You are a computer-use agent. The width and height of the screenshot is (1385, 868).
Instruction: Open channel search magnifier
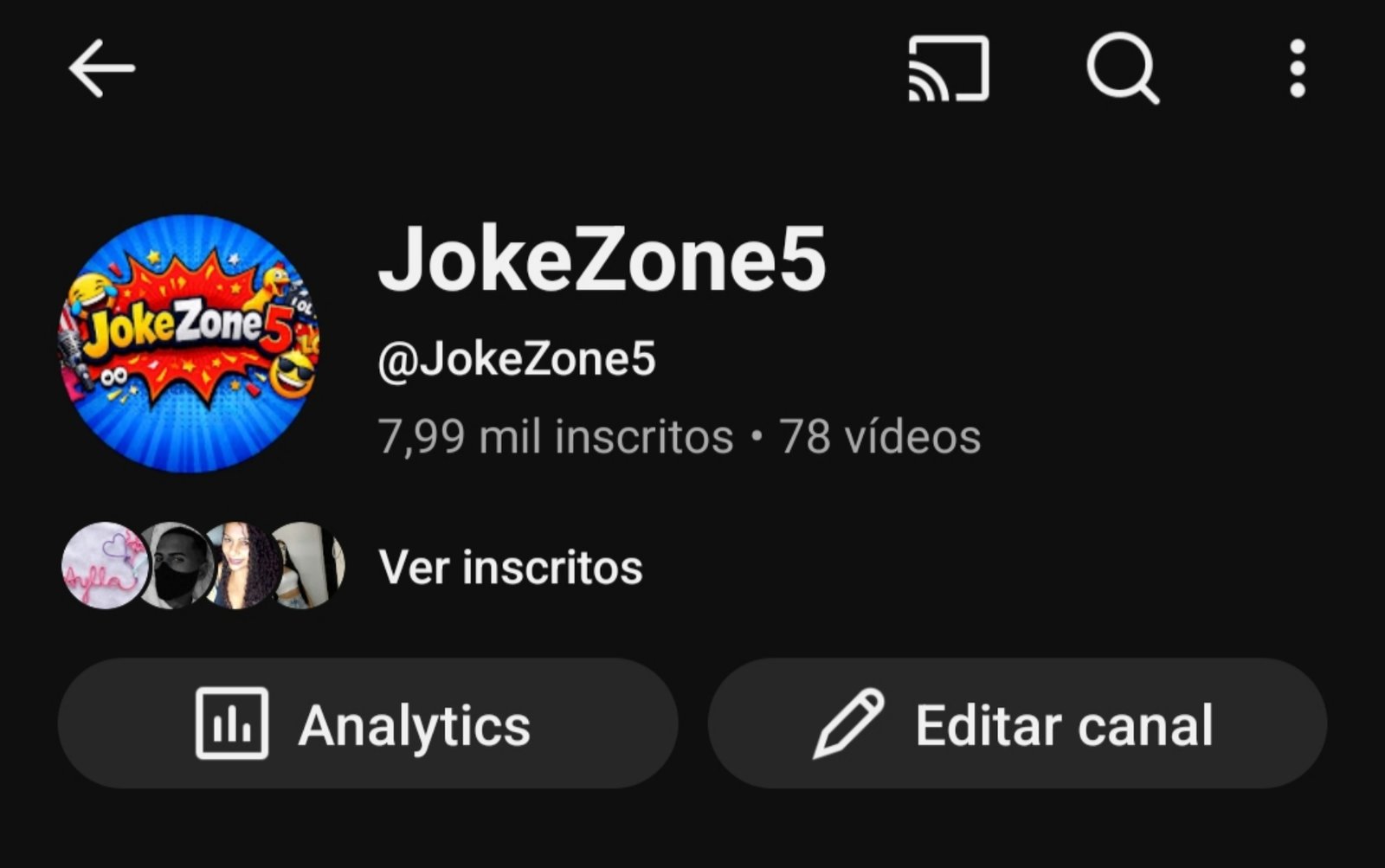coord(1123,68)
